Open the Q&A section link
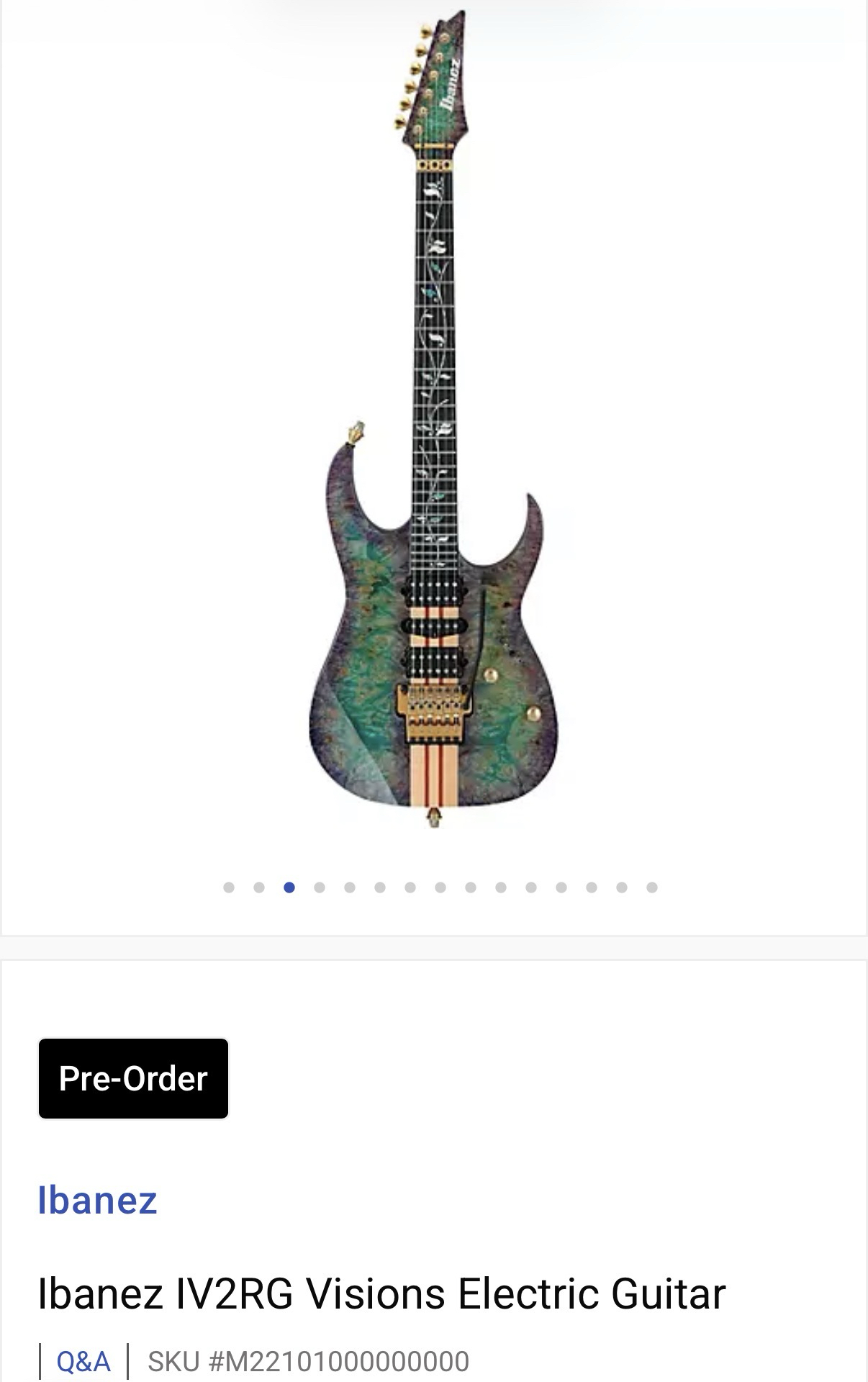Image resolution: width=868 pixels, height=1382 pixels. pyautogui.click(x=83, y=1361)
